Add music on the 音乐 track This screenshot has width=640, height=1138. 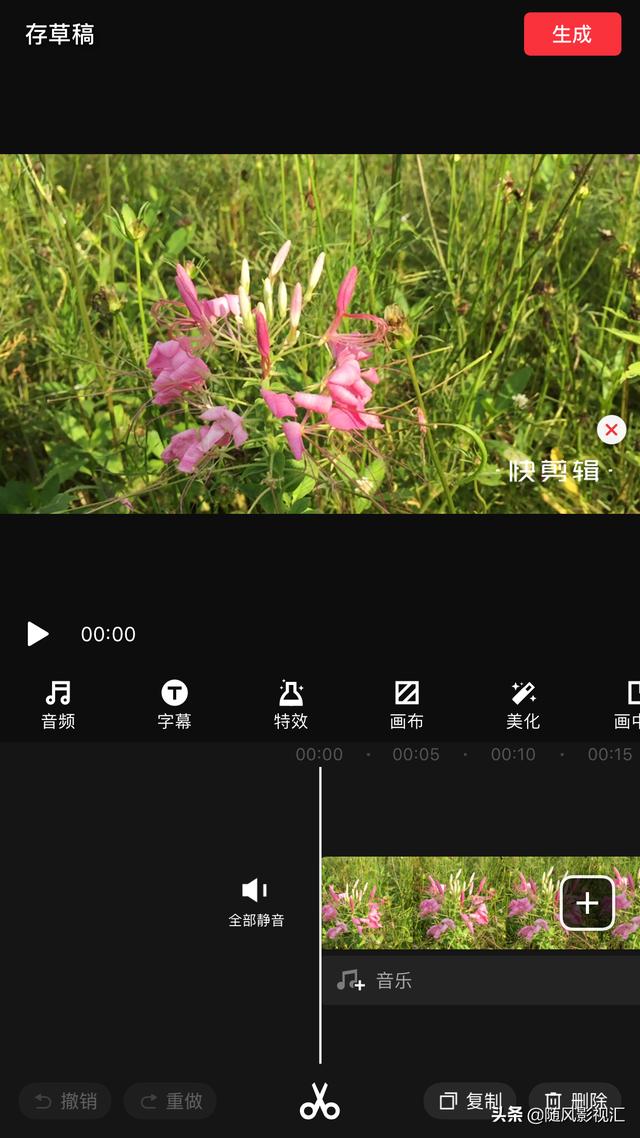481,981
